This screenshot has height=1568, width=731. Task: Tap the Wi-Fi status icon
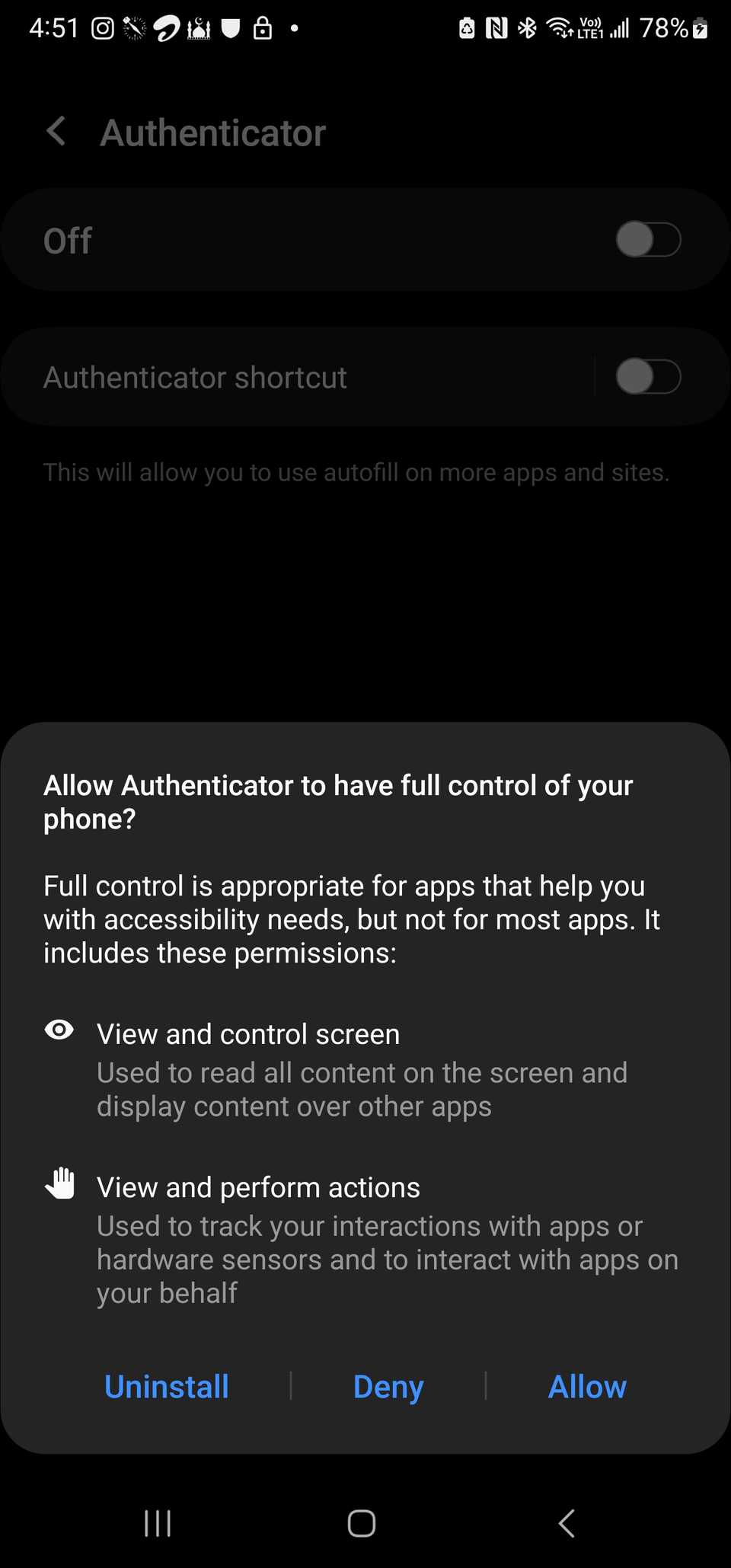560,27
